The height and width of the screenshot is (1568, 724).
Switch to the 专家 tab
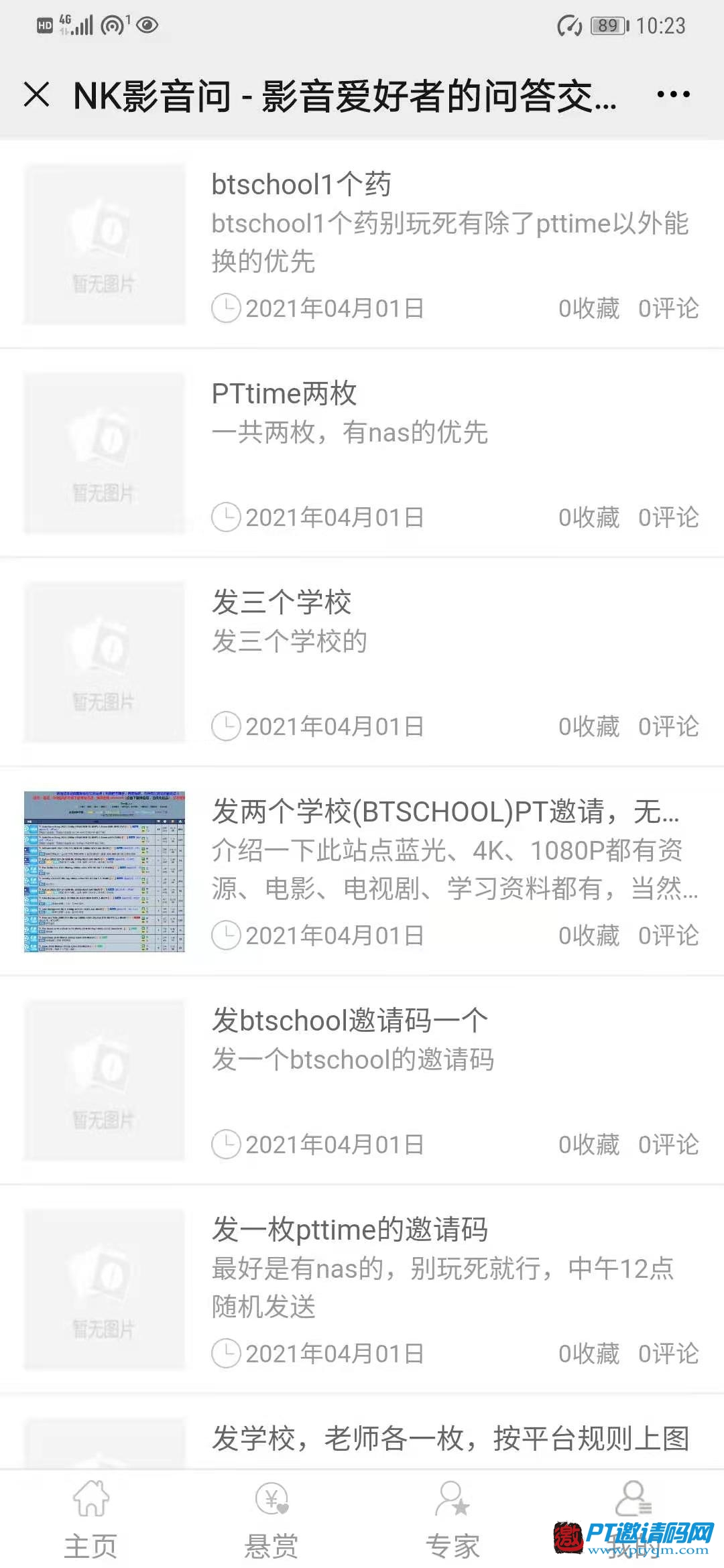pyautogui.click(x=452, y=1518)
